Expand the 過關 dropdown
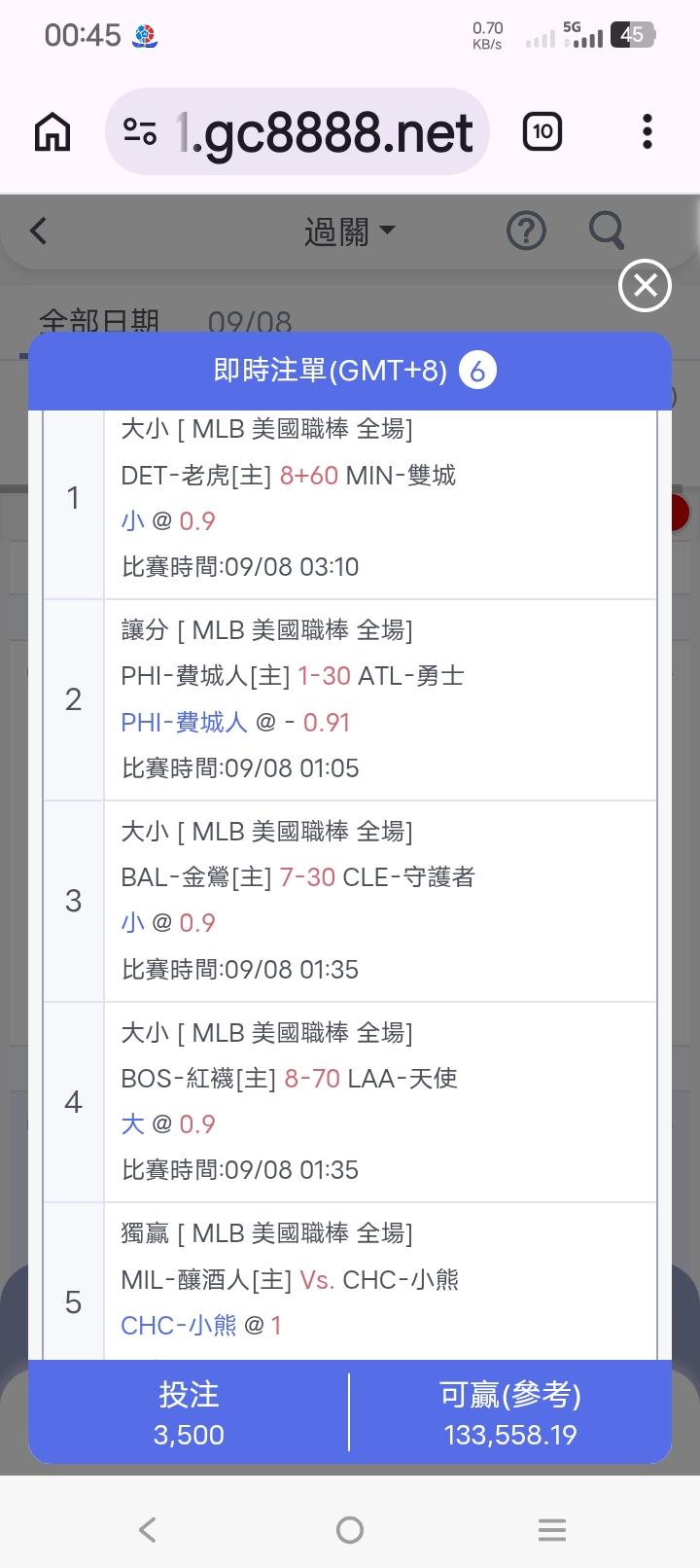Image resolution: width=700 pixels, height=1568 pixels. click(350, 232)
